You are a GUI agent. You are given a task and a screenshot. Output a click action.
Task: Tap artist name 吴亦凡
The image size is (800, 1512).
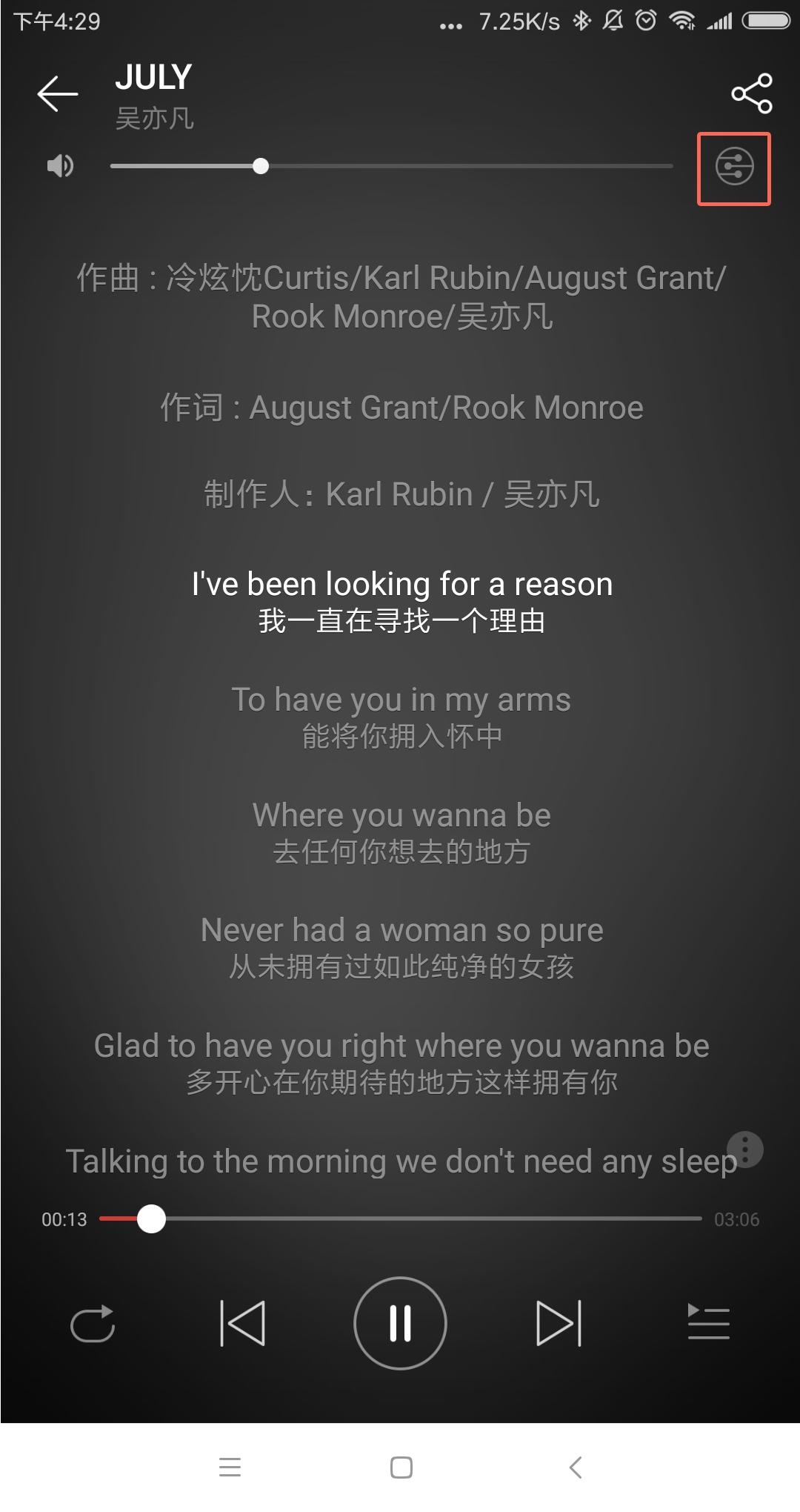click(x=156, y=119)
